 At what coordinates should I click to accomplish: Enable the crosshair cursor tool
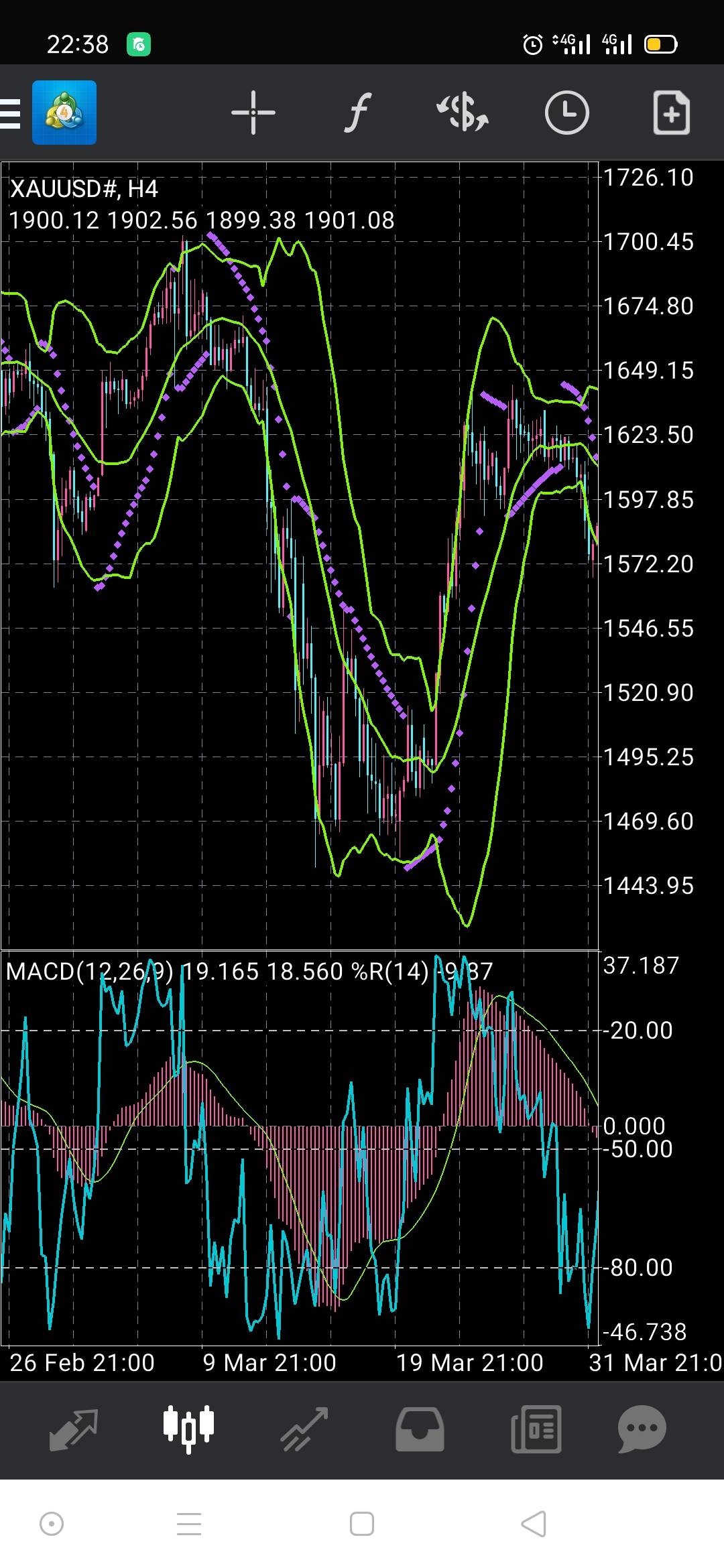253,113
